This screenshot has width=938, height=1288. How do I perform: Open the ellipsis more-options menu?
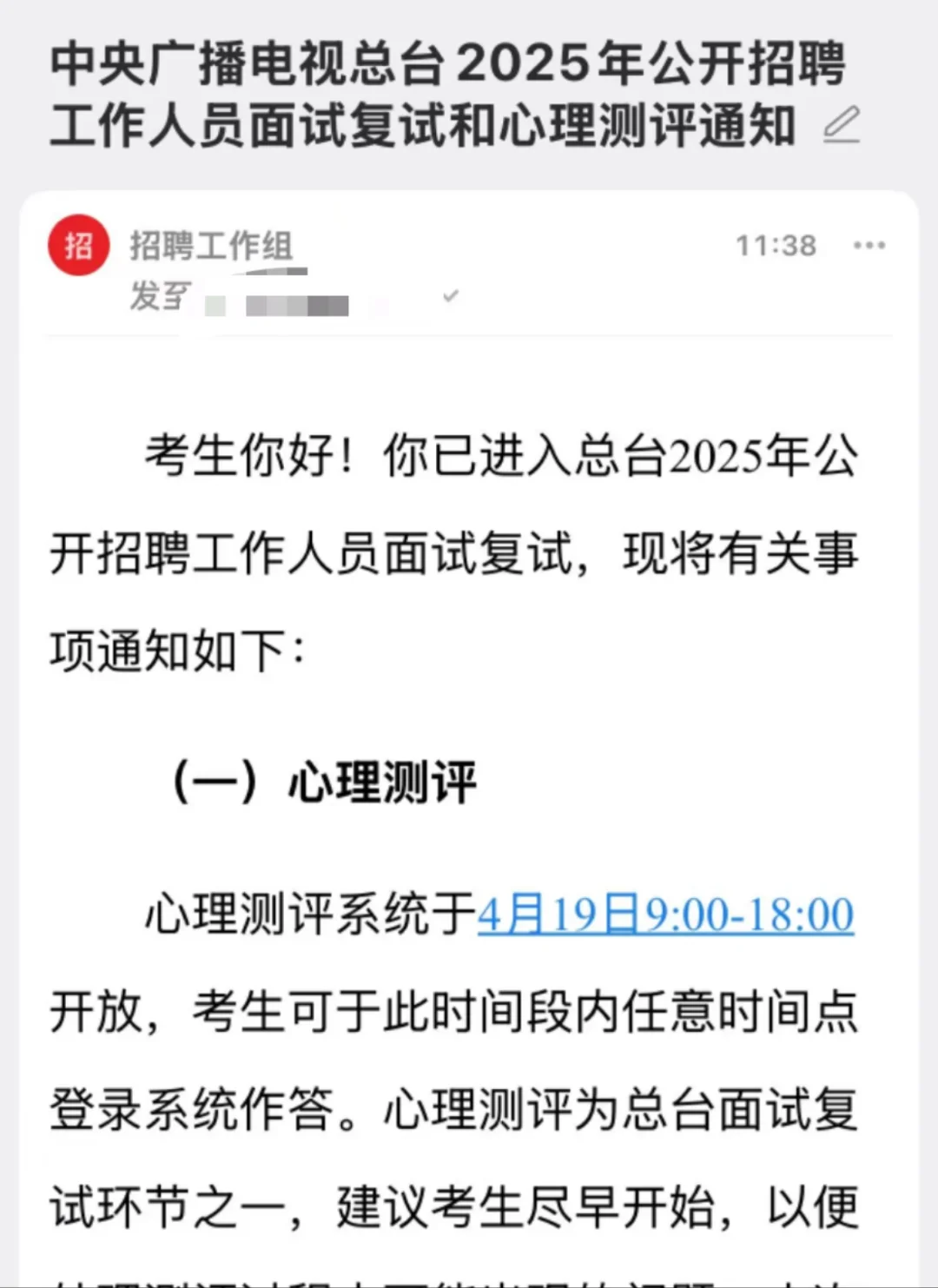coord(869,246)
